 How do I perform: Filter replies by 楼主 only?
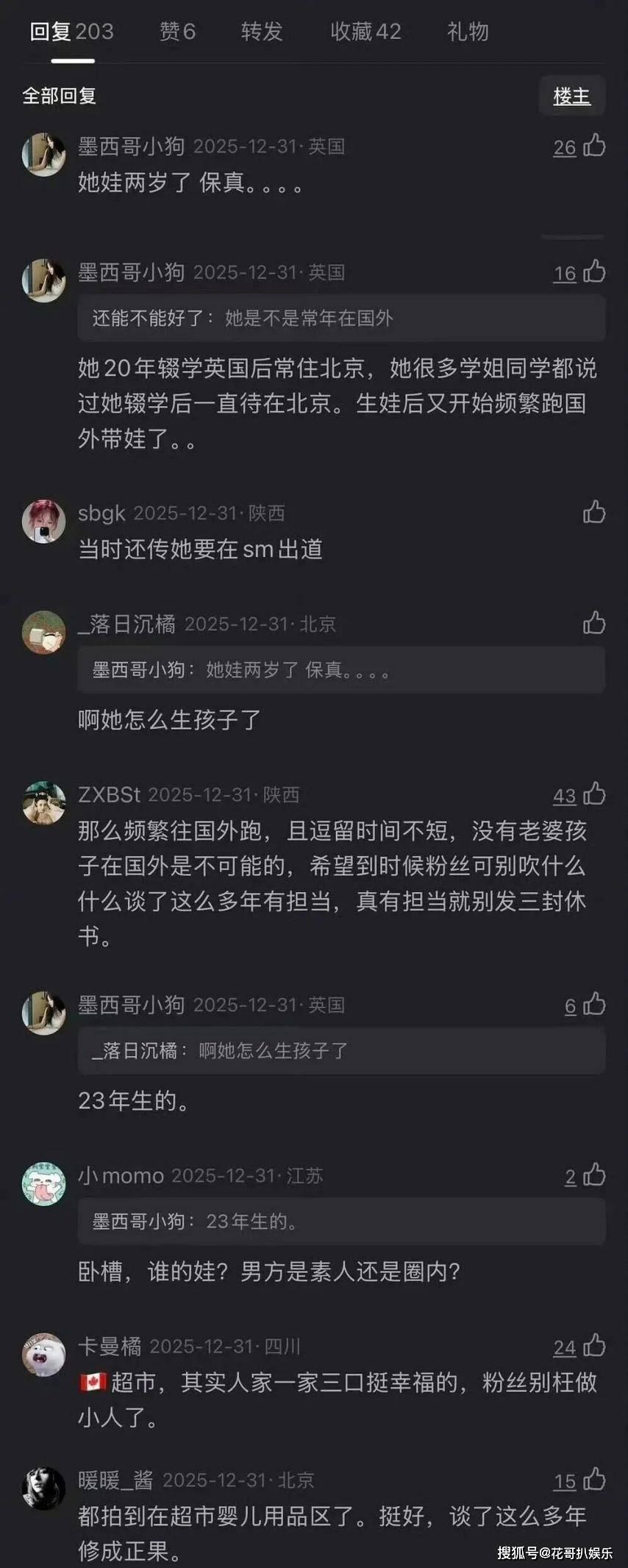pyautogui.click(x=572, y=96)
